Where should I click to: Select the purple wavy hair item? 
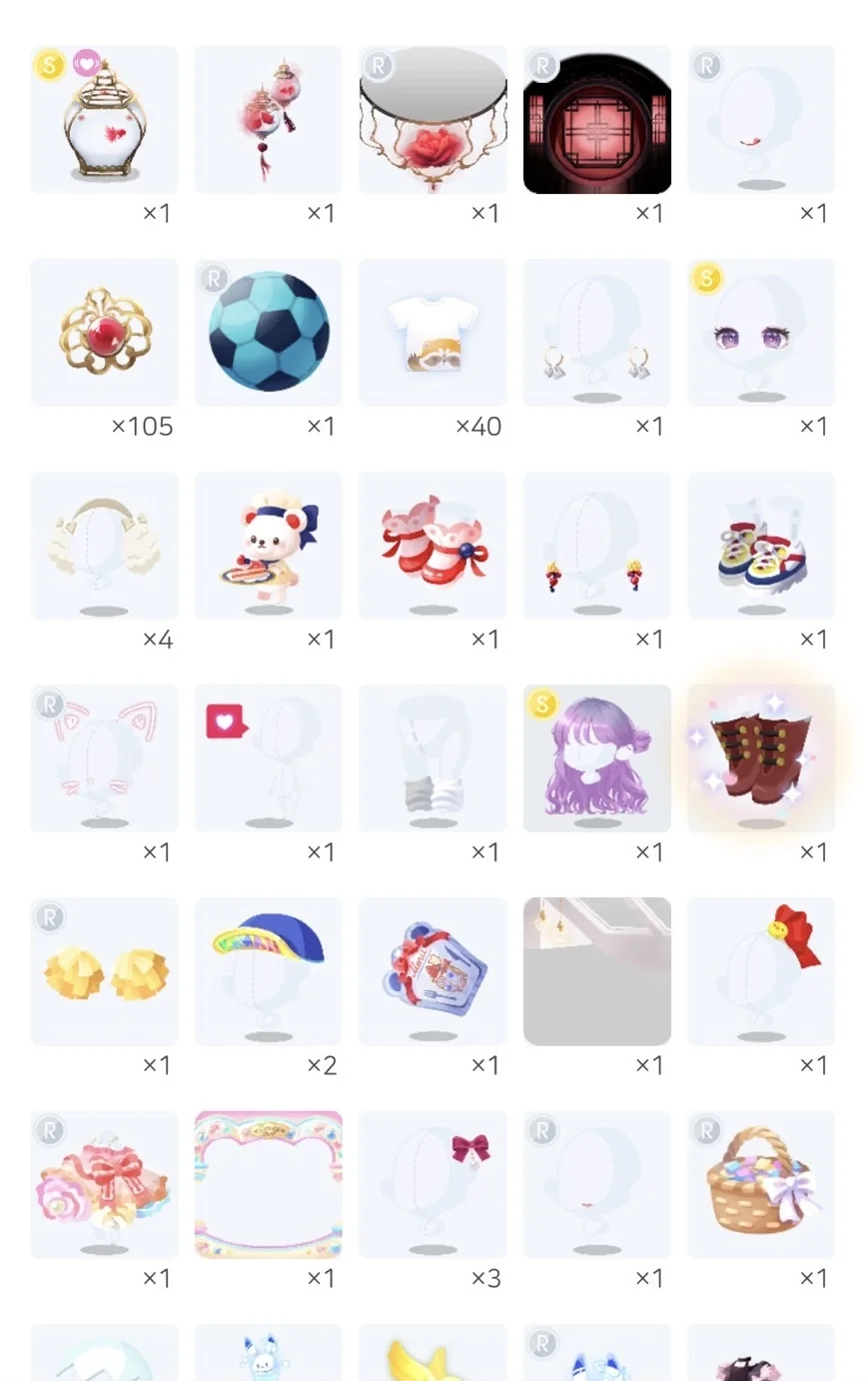point(596,758)
